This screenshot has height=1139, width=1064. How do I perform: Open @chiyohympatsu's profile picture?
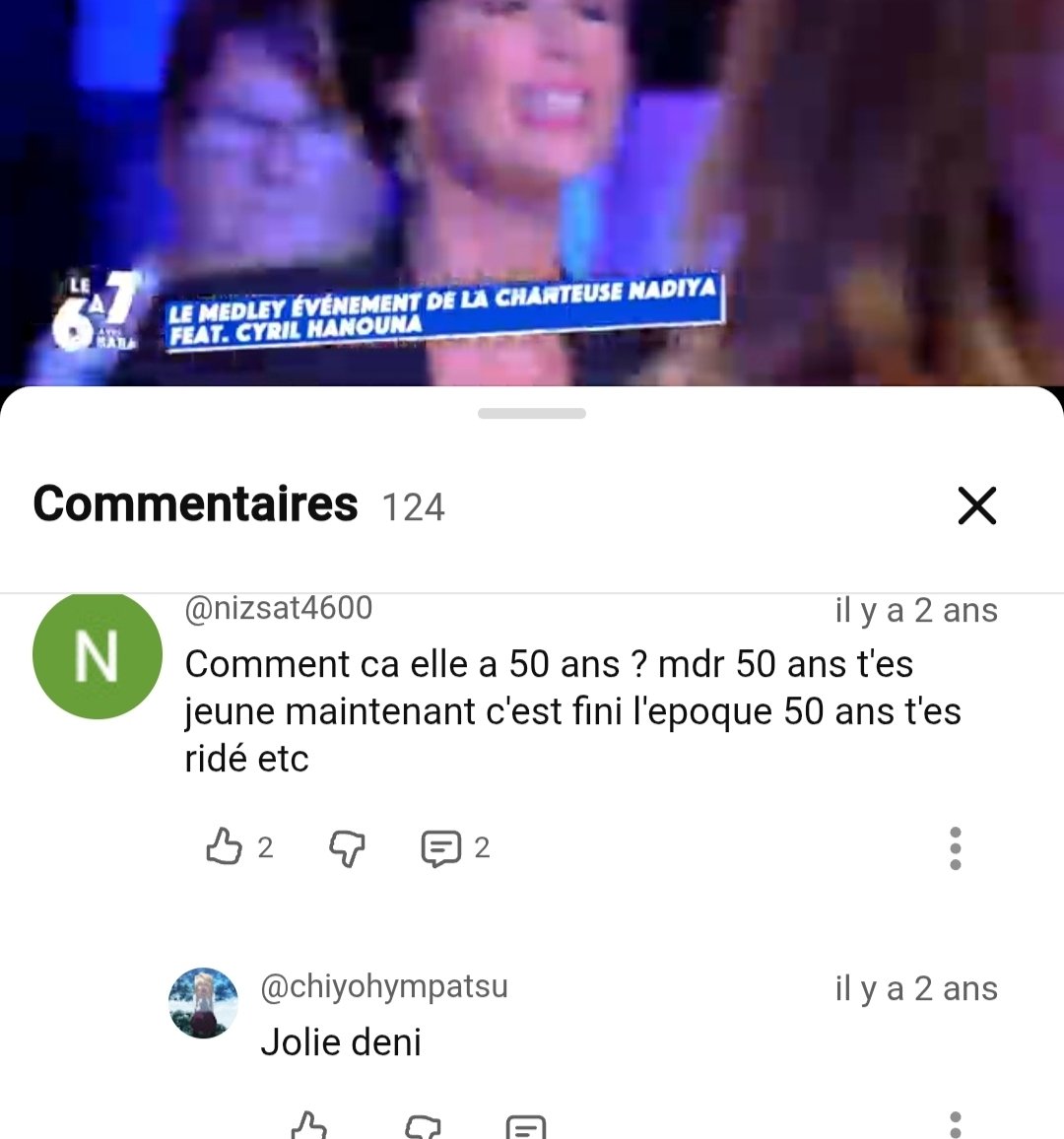204,1002
